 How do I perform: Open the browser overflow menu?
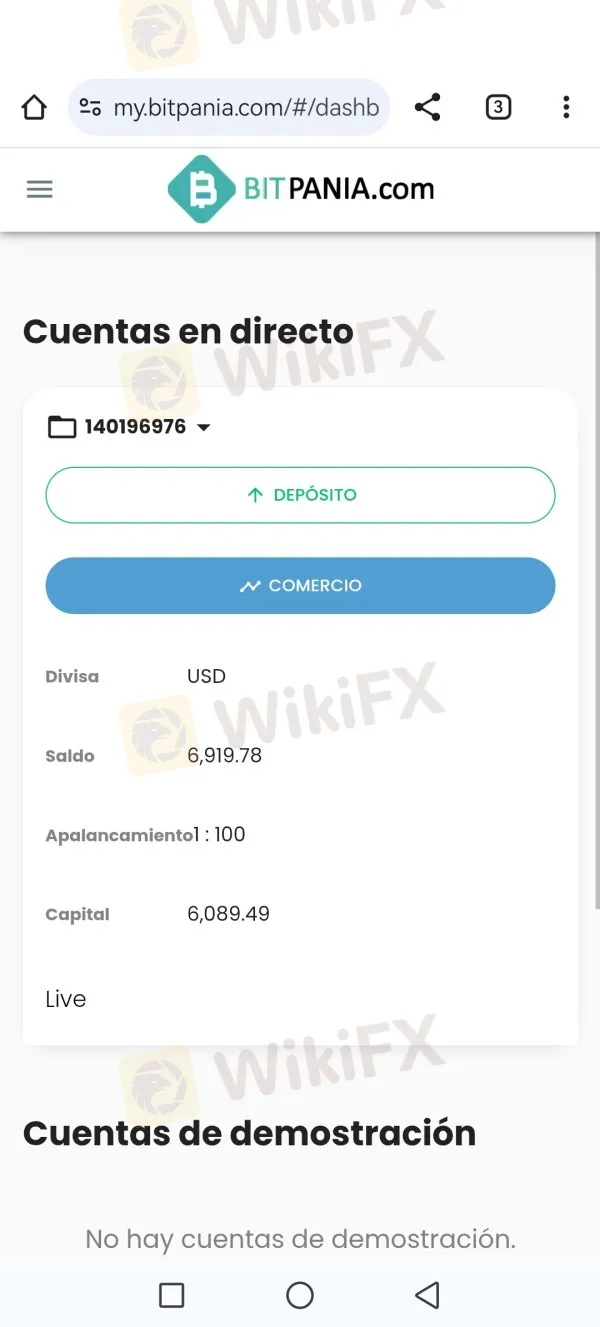click(566, 108)
